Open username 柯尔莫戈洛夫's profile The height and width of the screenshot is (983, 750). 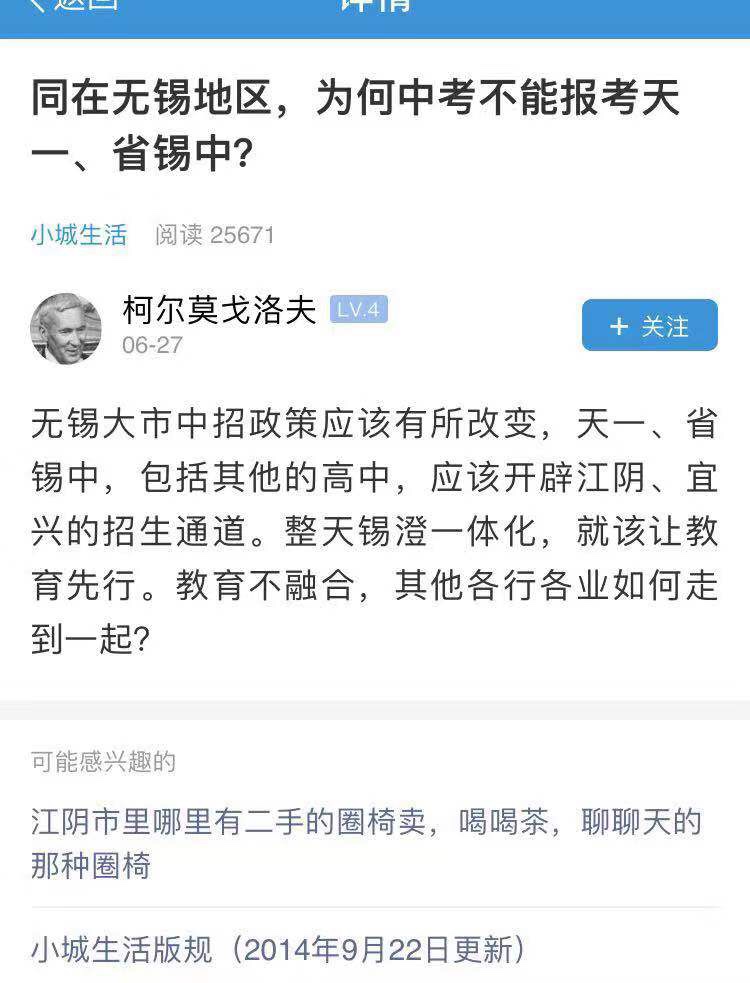tap(219, 311)
